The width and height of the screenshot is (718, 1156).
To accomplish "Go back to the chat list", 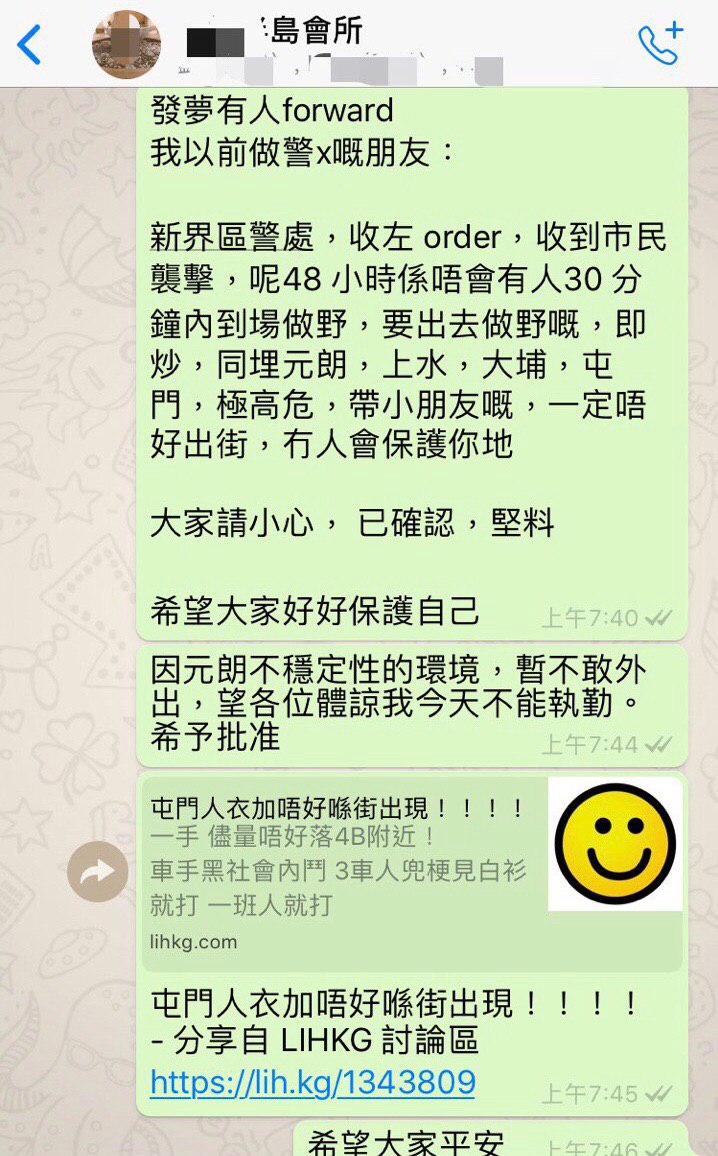I will pyautogui.click(x=30, y=45).
